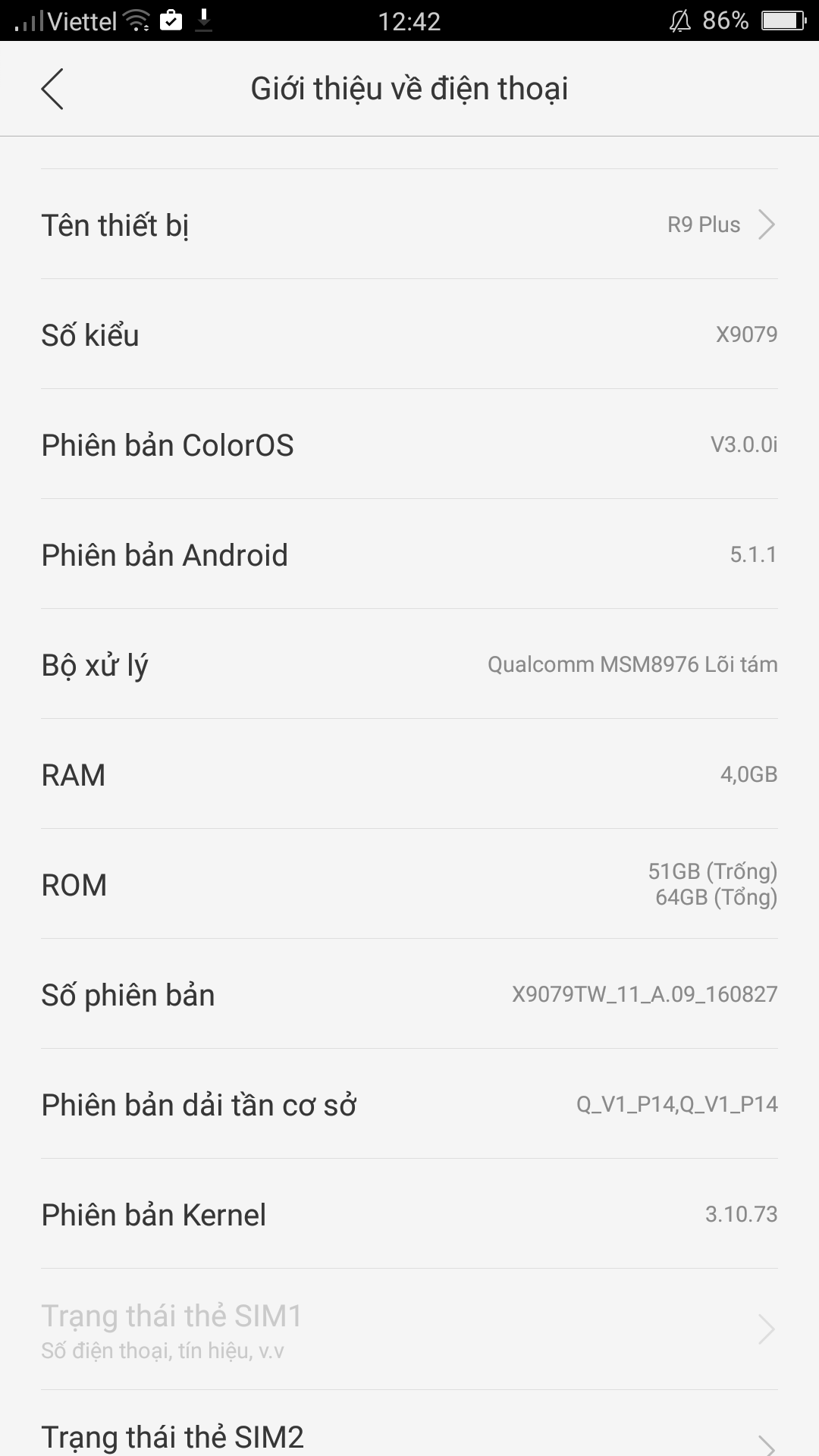The width and height of the screenshot is (819, 1456).
Task: Tap the Số phiên bản row
Action: [409, 994]
